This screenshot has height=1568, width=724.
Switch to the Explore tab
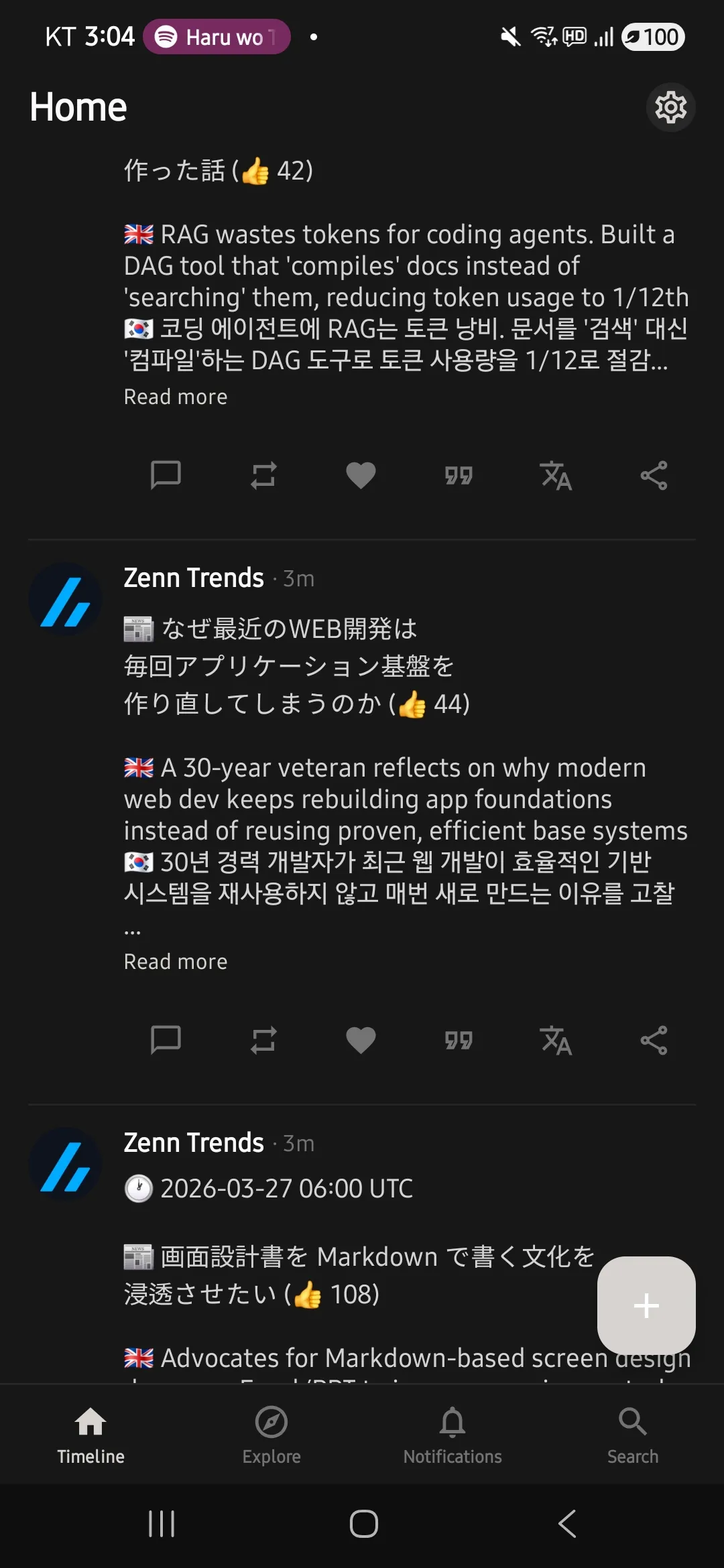[271, 1435]
